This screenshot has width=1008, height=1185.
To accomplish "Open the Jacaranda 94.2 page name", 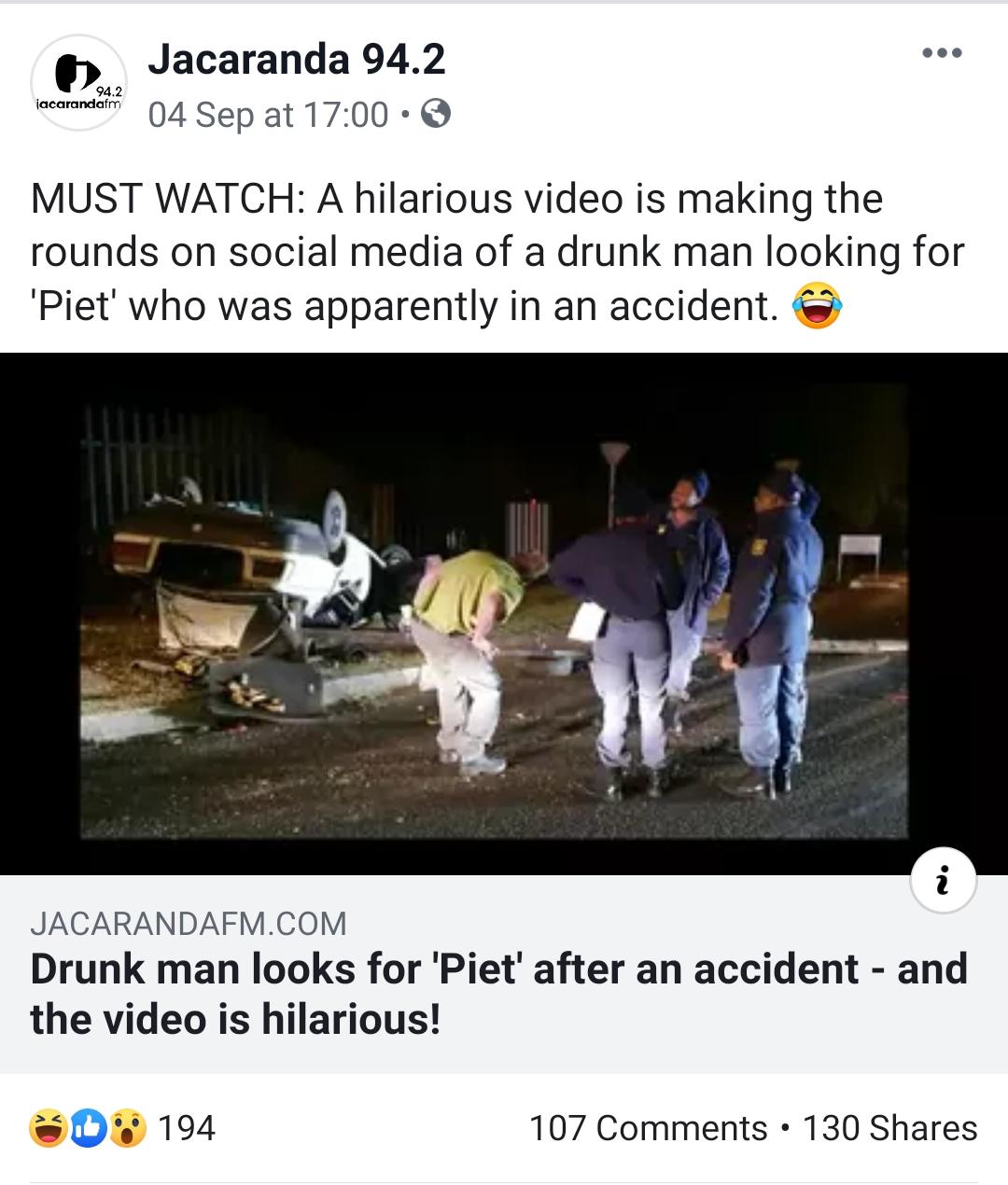I will click(297, 60).
